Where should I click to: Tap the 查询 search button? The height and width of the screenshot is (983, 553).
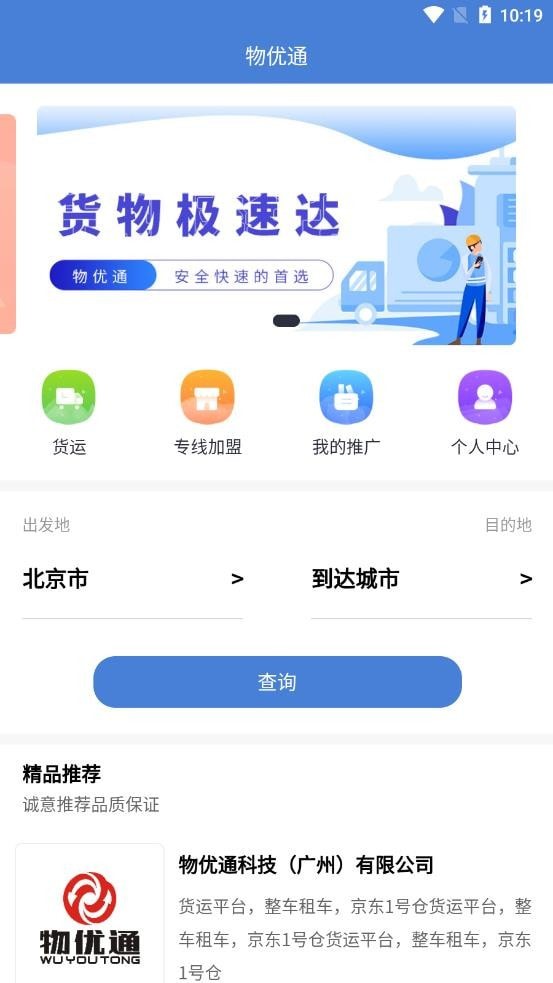pos(277,682)
